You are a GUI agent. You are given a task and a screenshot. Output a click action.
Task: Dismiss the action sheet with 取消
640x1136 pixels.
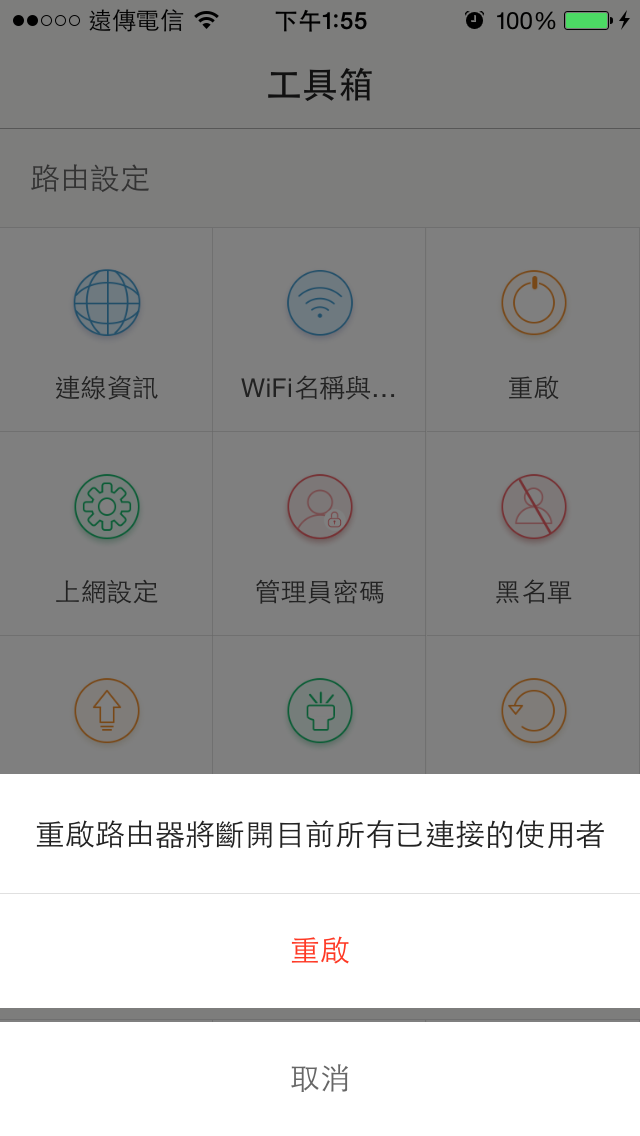(320, 1079)
